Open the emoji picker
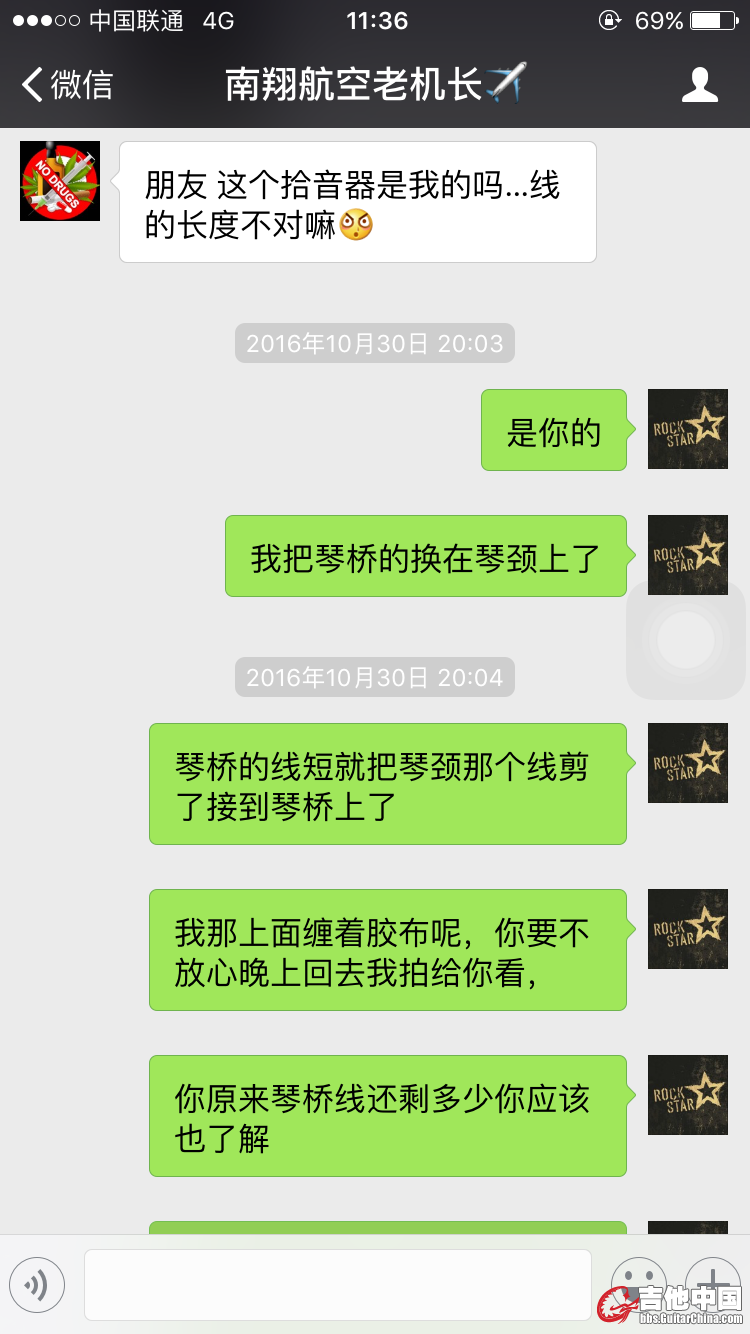Screen dimensions: 750x1334 (638, 1280)
